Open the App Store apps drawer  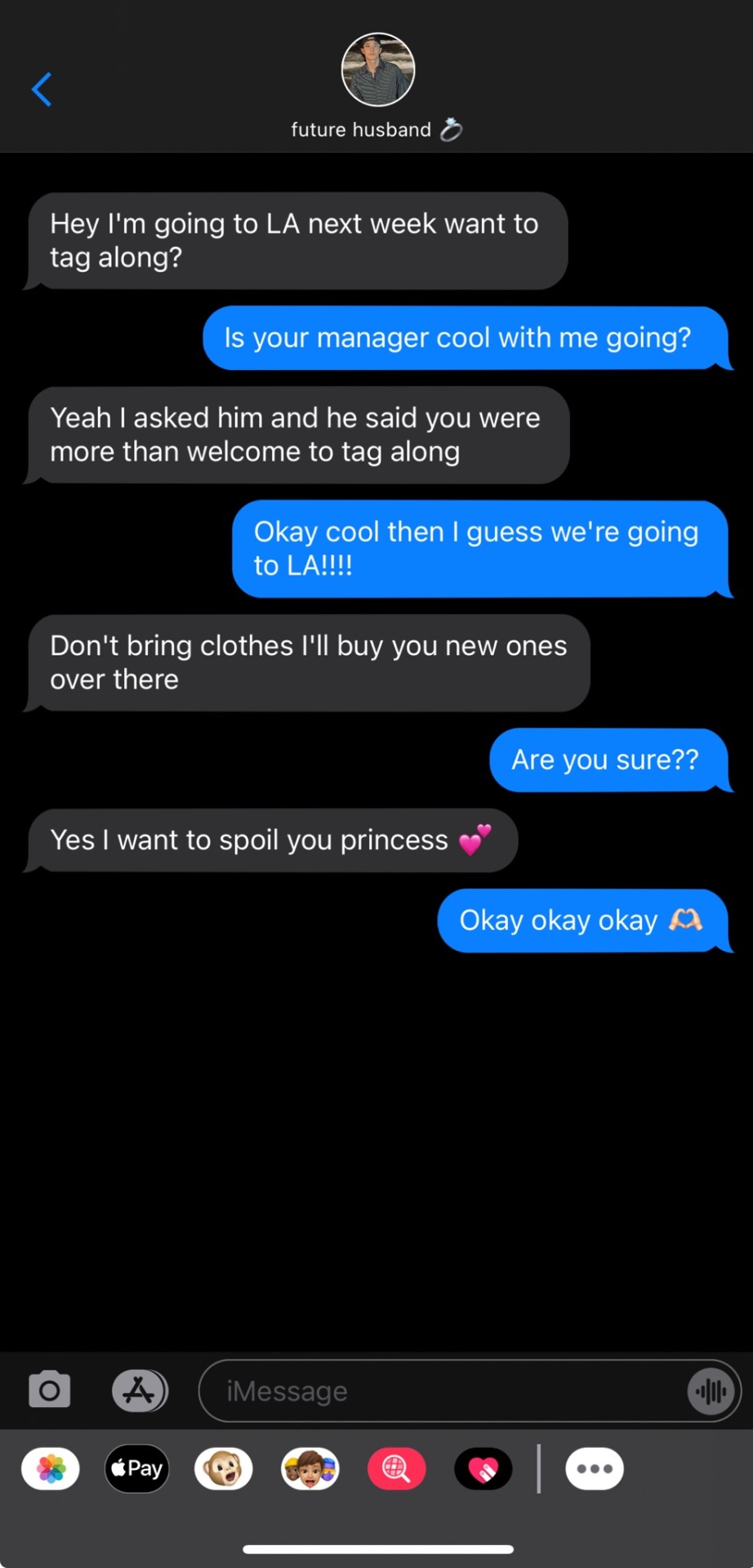140,1390
